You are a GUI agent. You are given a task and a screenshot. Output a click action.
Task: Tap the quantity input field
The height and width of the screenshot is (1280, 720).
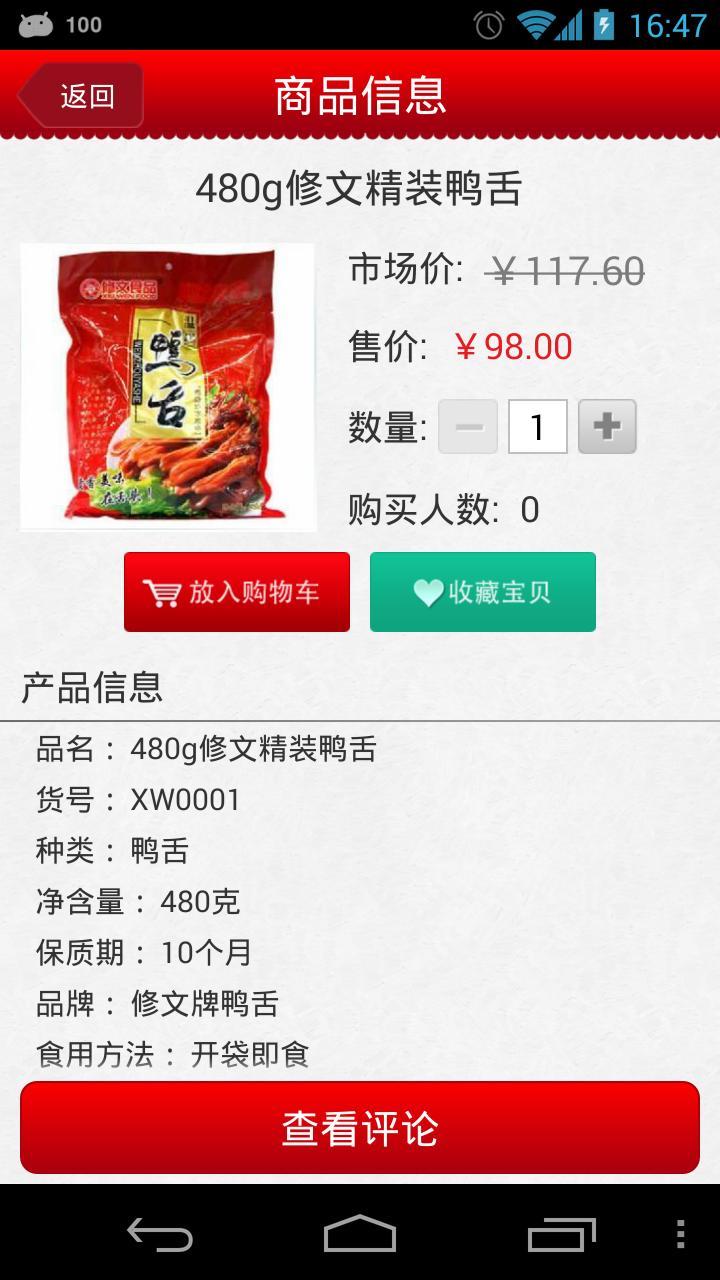(x=537, y=427)
